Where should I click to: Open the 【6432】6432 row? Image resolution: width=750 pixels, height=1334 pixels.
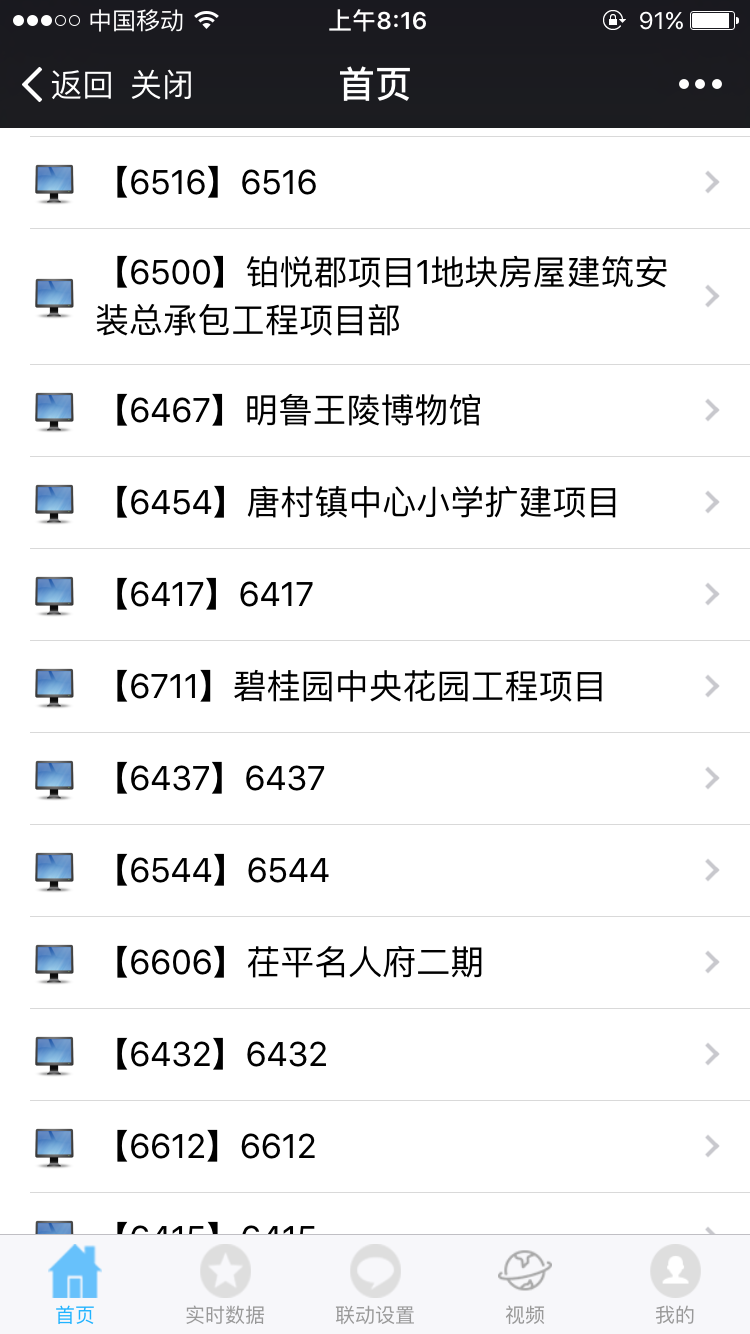(x=375, y=1054)
